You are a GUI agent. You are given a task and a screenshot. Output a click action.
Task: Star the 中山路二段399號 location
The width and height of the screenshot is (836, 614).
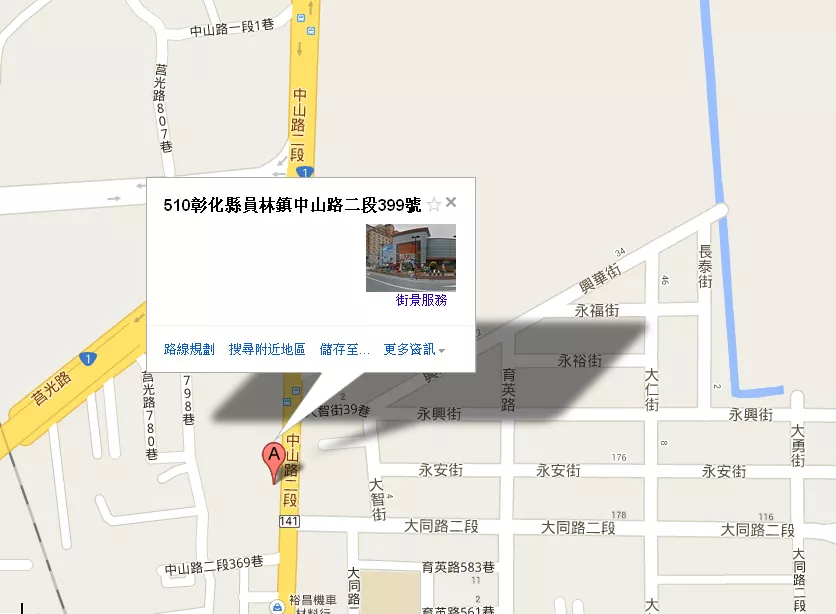[x=433, y=205]
